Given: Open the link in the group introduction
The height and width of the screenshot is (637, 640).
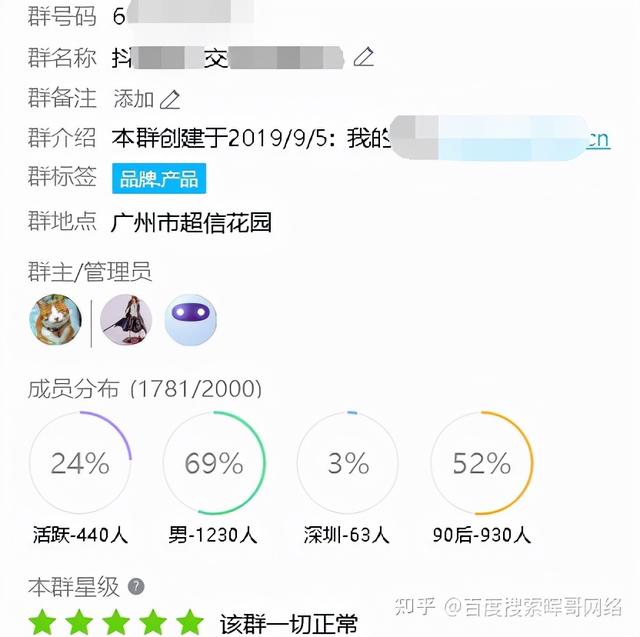Looking at the screenshot, I should (x=597, y=139).
